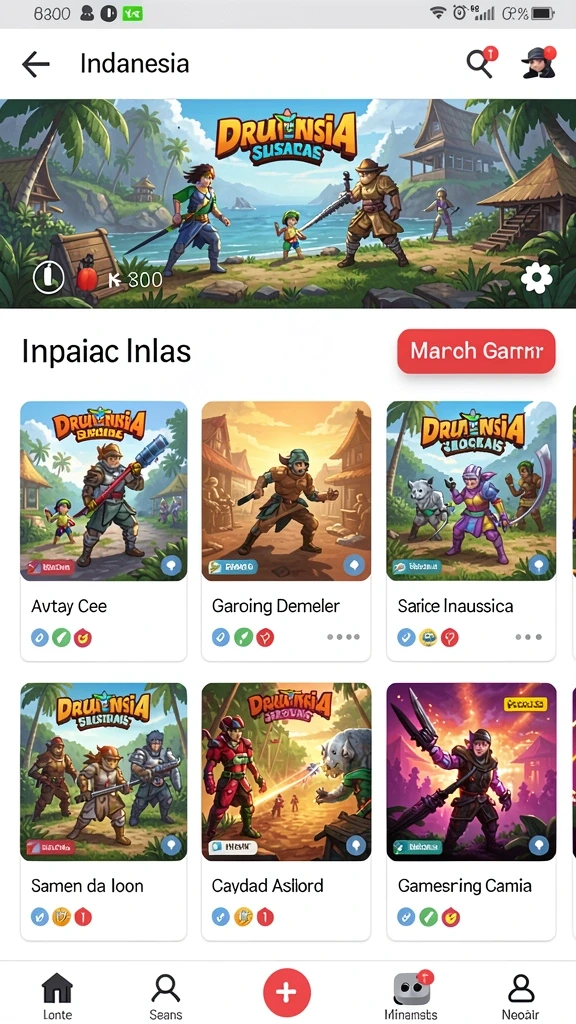Switch to the Lonte home tab
Image resolution: width=576 pixels, height=1024 pixels.
click(57, 995)
